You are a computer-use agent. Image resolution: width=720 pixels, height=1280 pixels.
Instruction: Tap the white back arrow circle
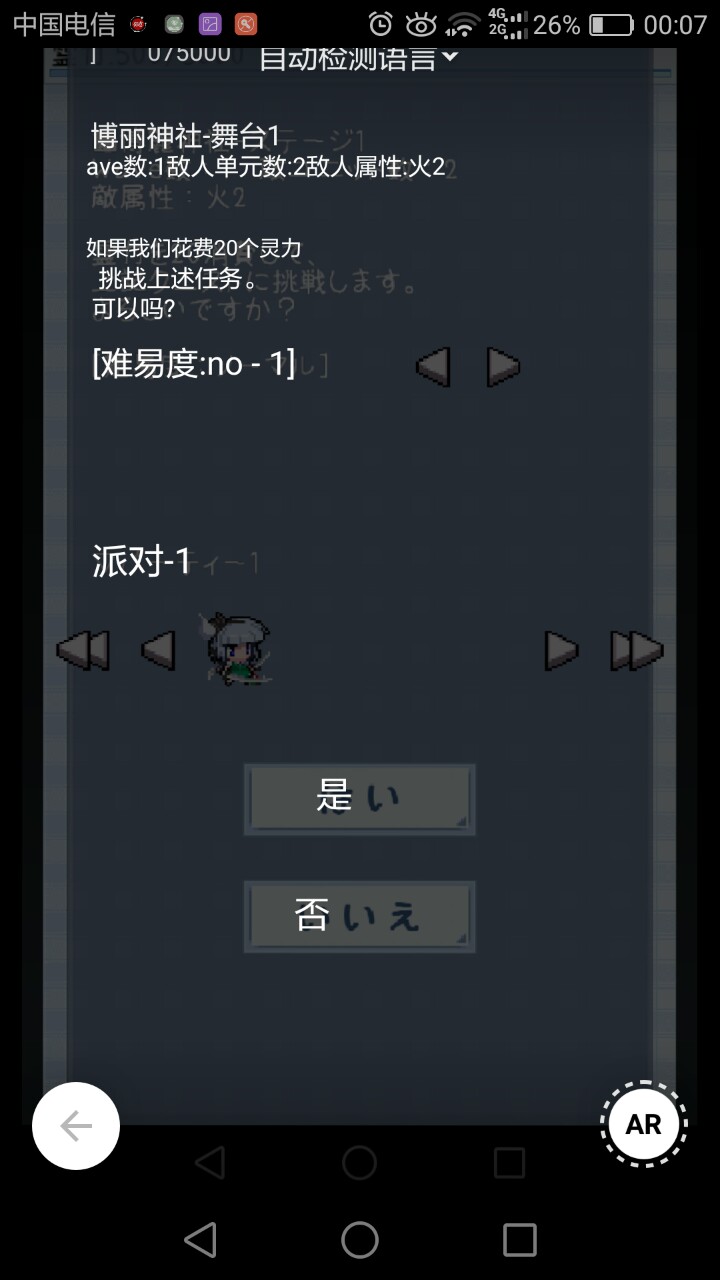tap(76, 1126)
